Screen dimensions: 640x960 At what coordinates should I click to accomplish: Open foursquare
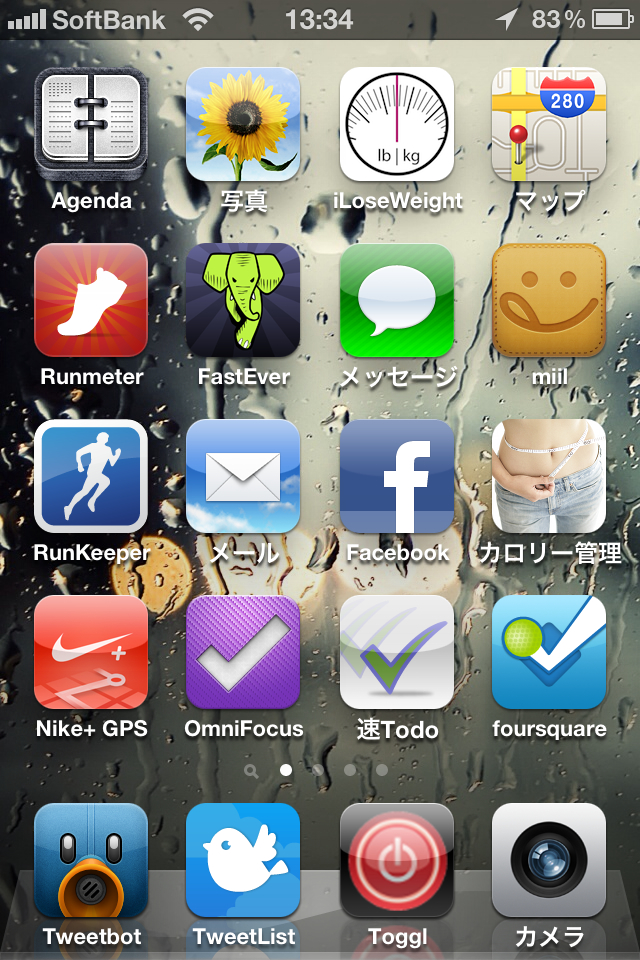[x=549, y=652]
